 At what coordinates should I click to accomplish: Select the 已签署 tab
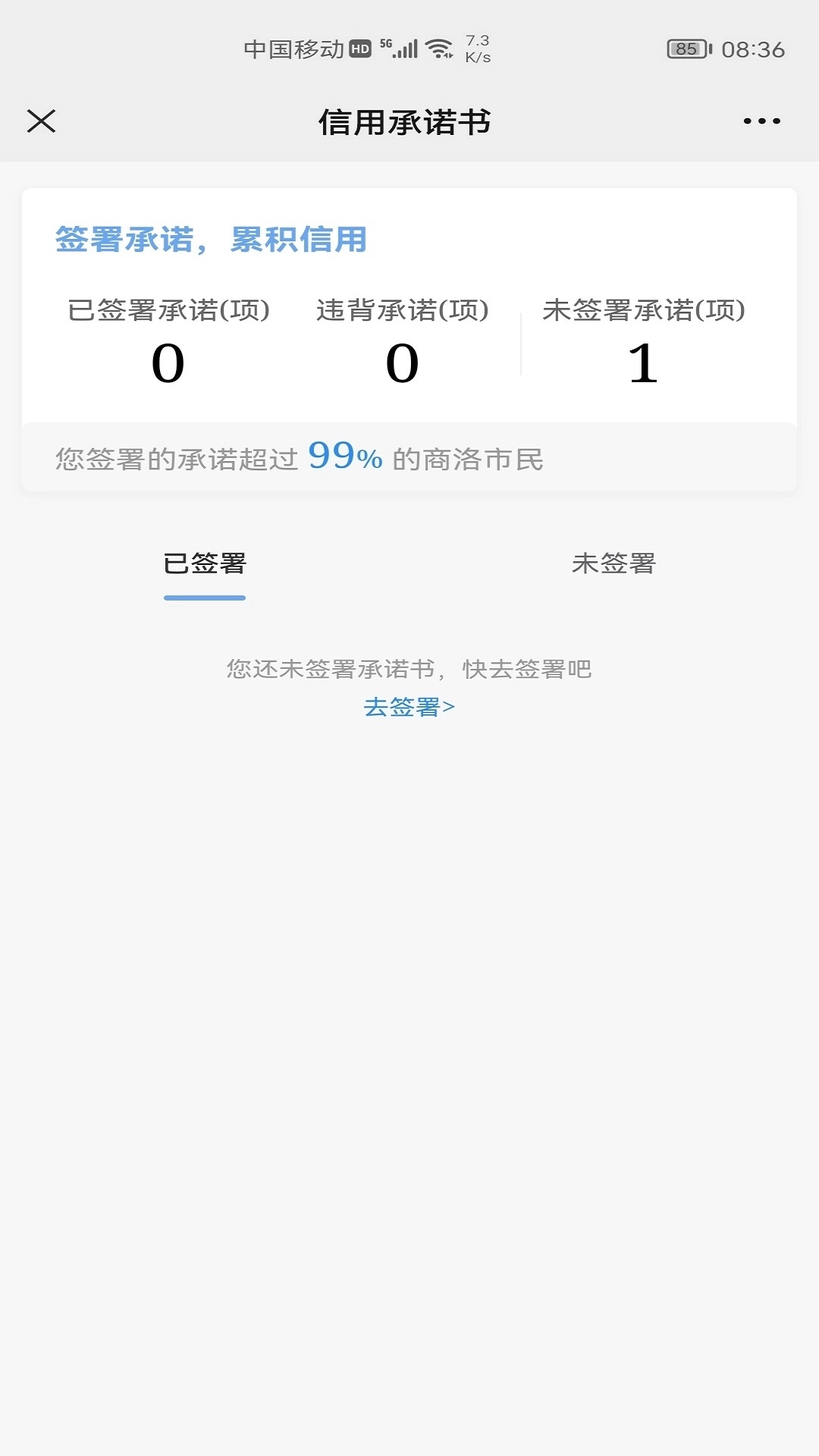pyautogui.click(x=205, y=563)
